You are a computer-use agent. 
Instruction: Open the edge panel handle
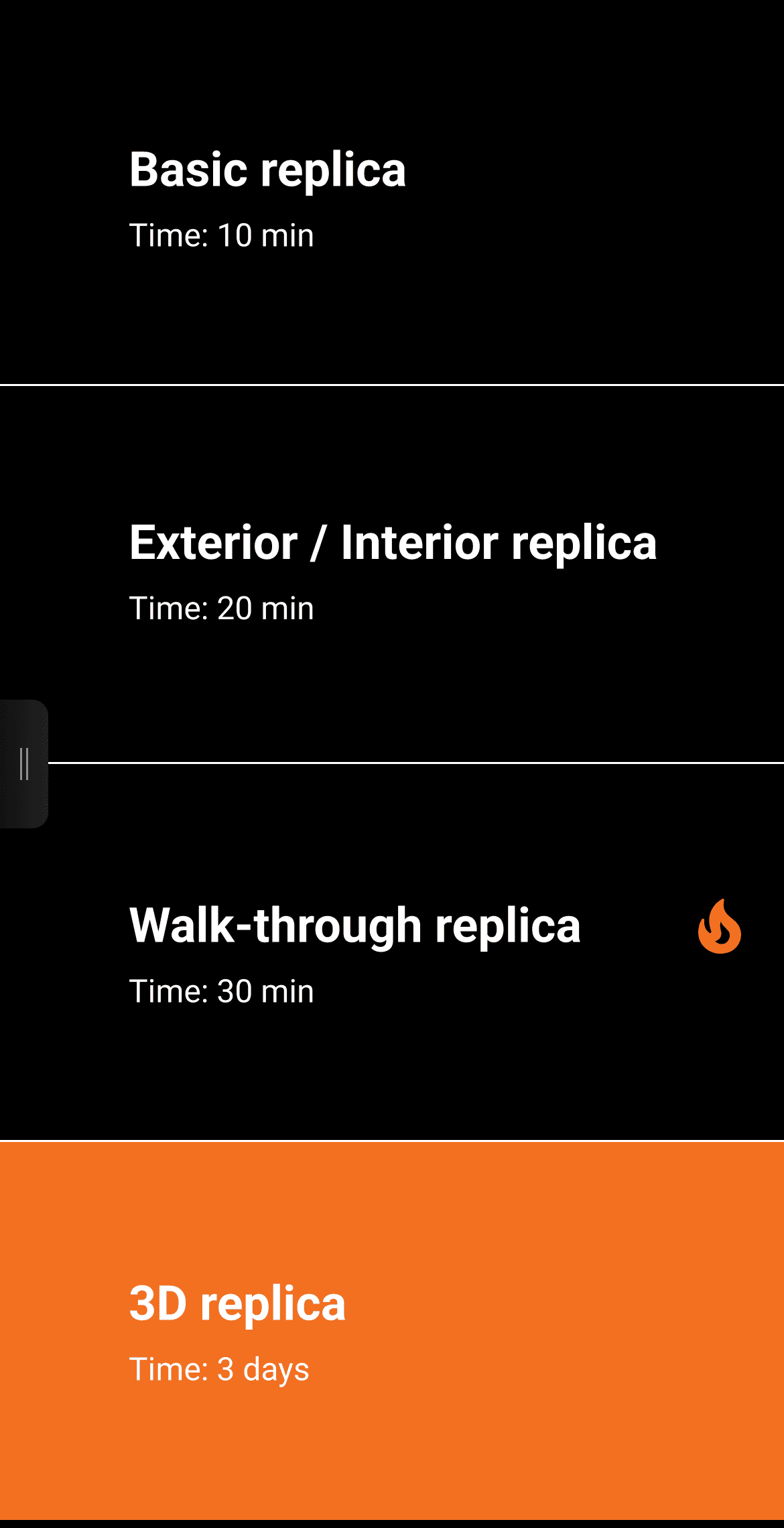tap(23, 764)
